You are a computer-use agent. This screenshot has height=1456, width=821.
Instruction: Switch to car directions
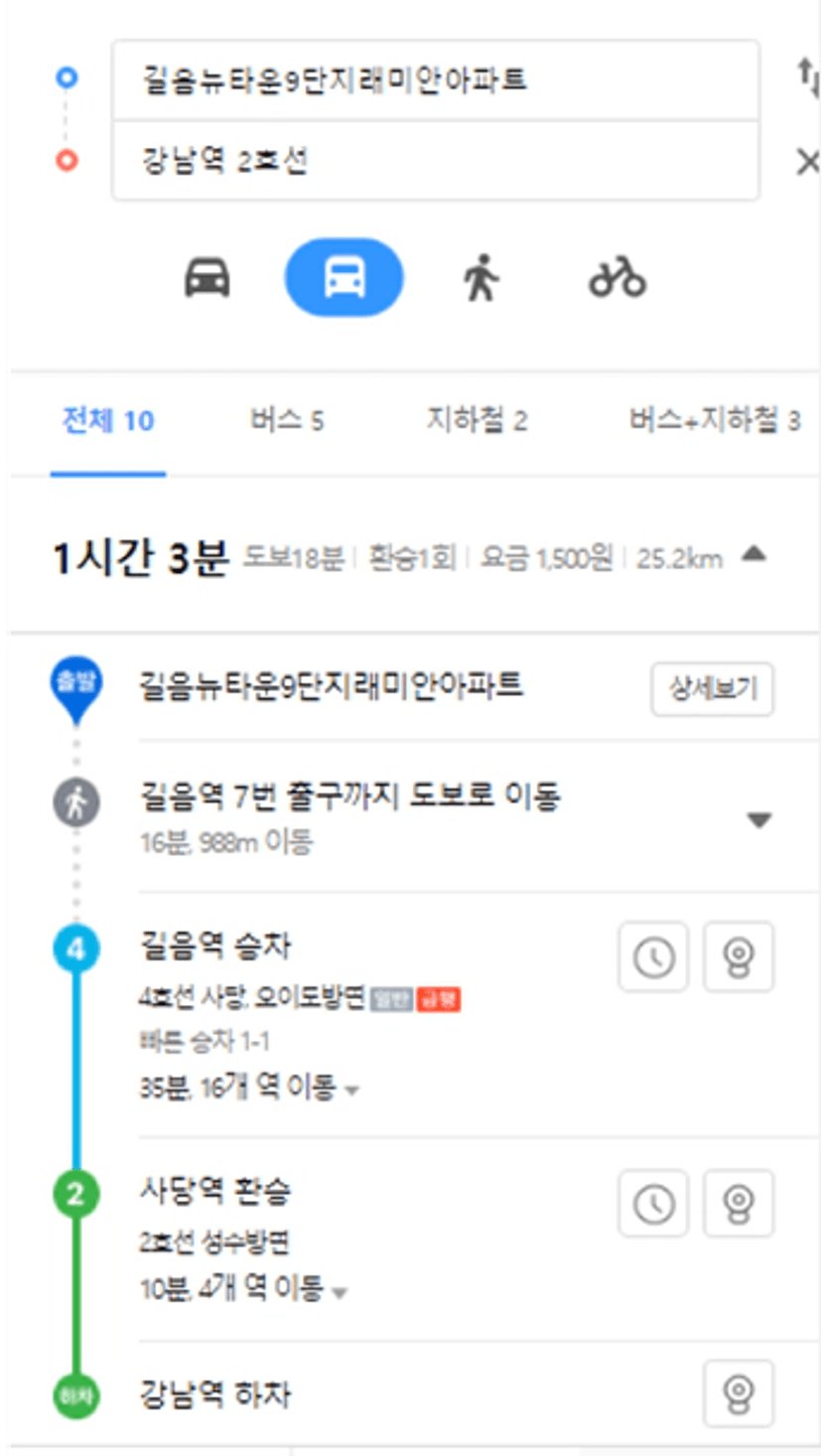207,278
